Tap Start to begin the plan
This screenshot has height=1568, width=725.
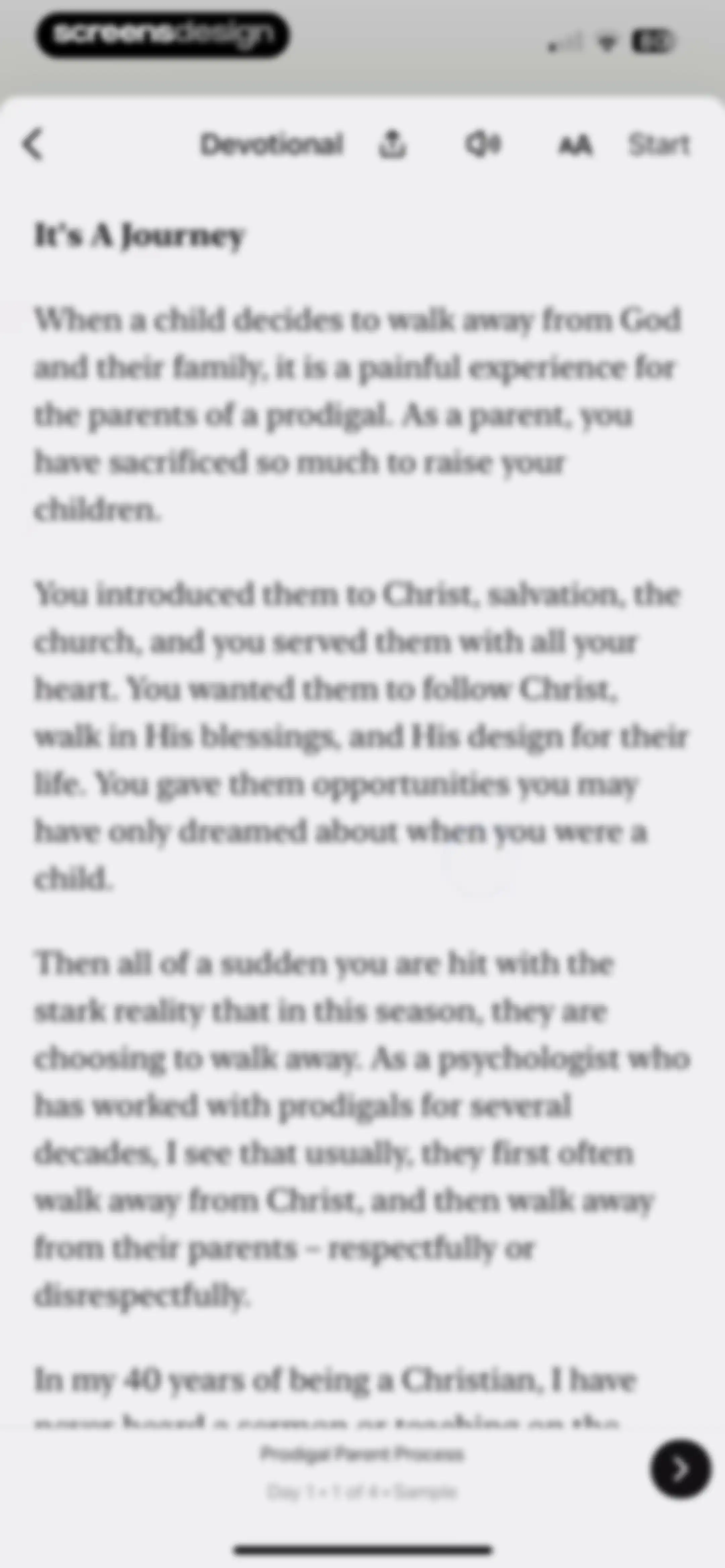[x=659, y=144]
